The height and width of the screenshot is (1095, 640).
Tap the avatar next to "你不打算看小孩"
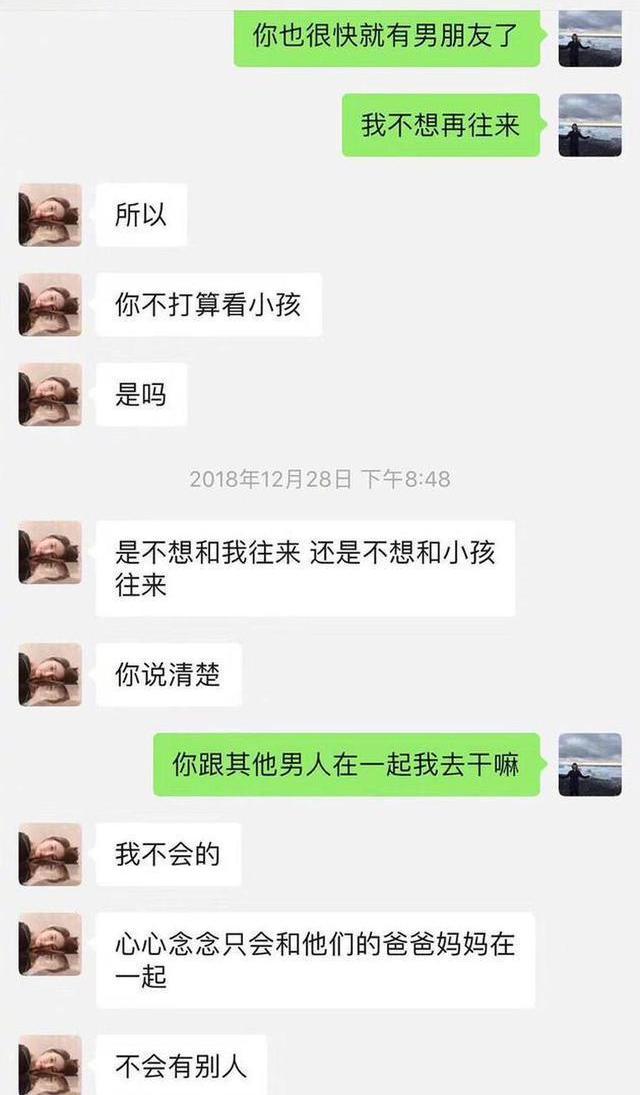pyautogui.click(x=50, y=304)
